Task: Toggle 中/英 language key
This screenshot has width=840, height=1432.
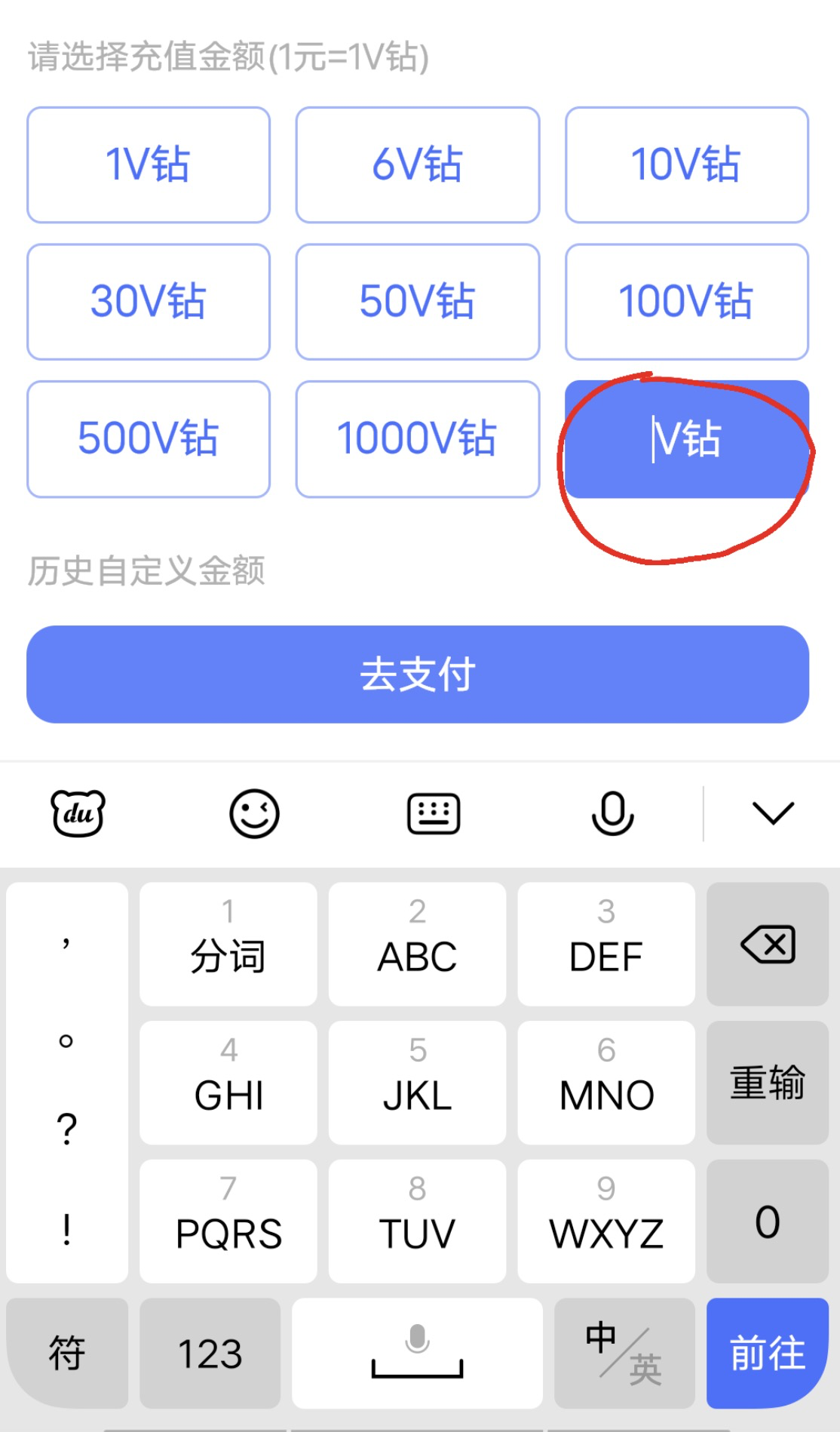Action: click(x=624, y=1353)
